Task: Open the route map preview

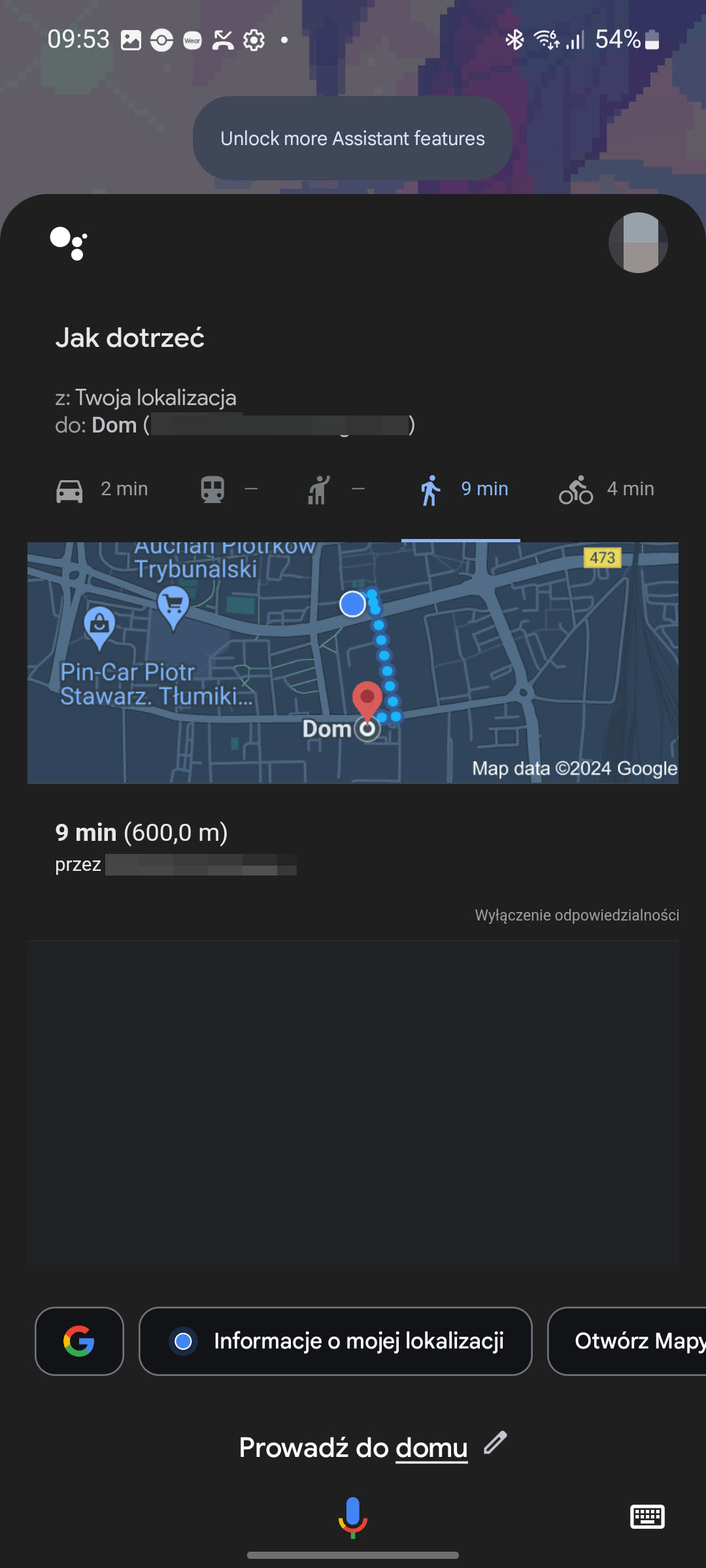Action: [x=353, y=662]
